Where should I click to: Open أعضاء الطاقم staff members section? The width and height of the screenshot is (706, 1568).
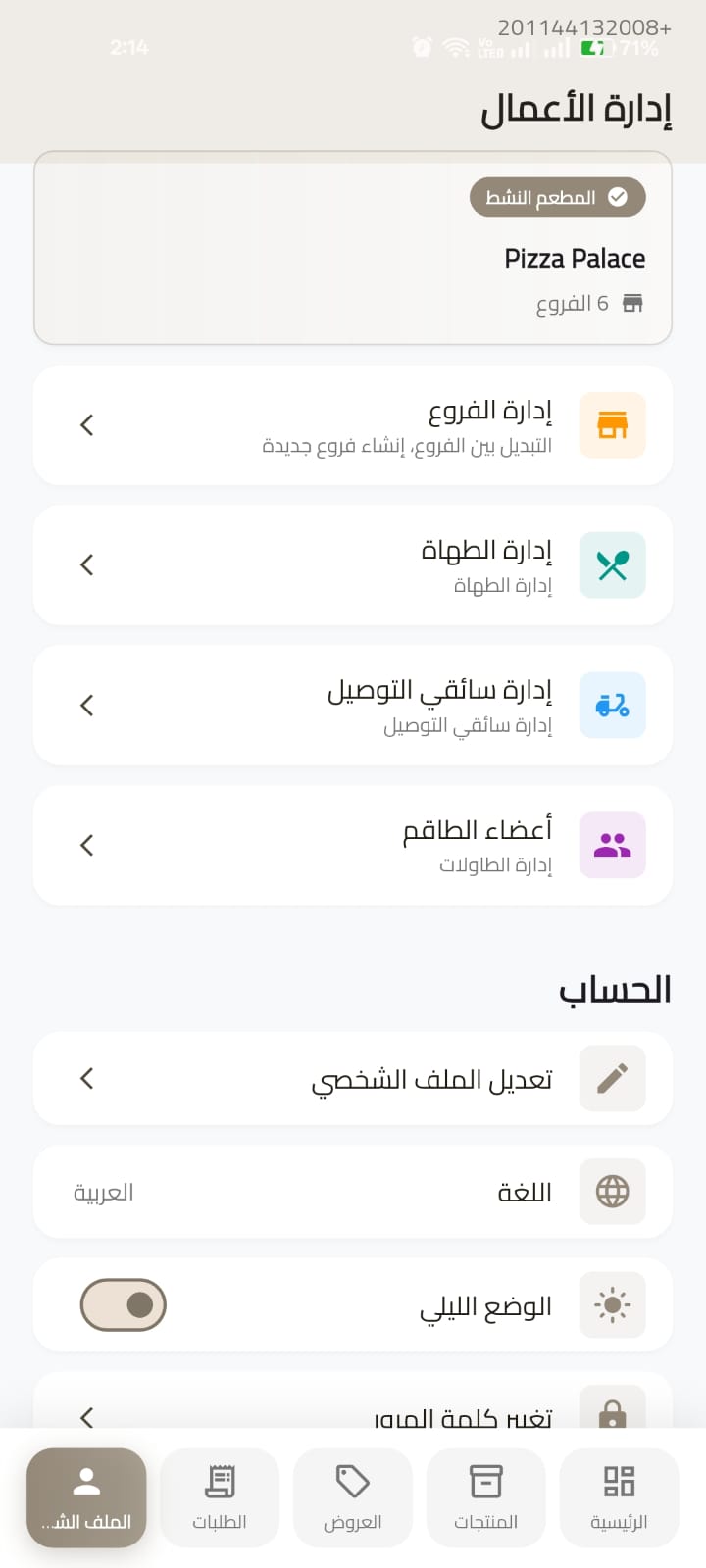[x=353, y=845]
